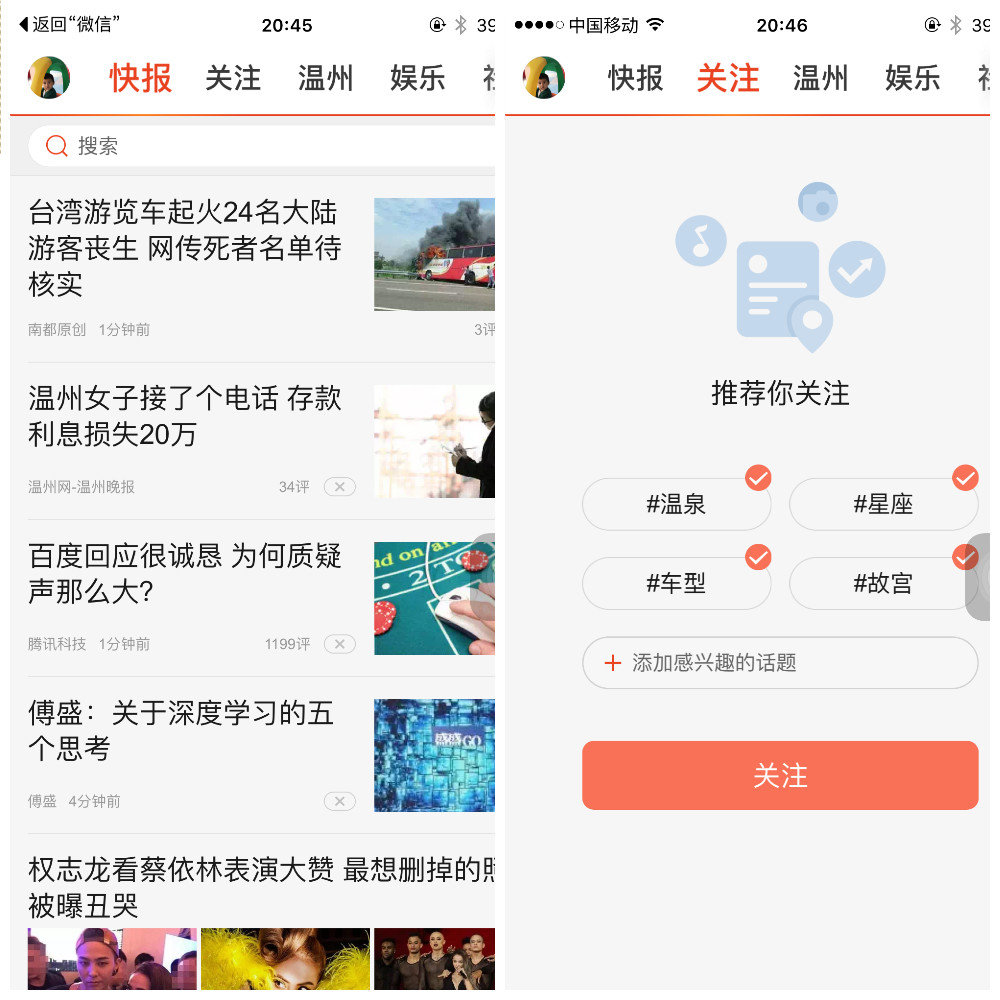Toggle the #车型 topic chip
1000x1000 pixels.
point(676,583)
